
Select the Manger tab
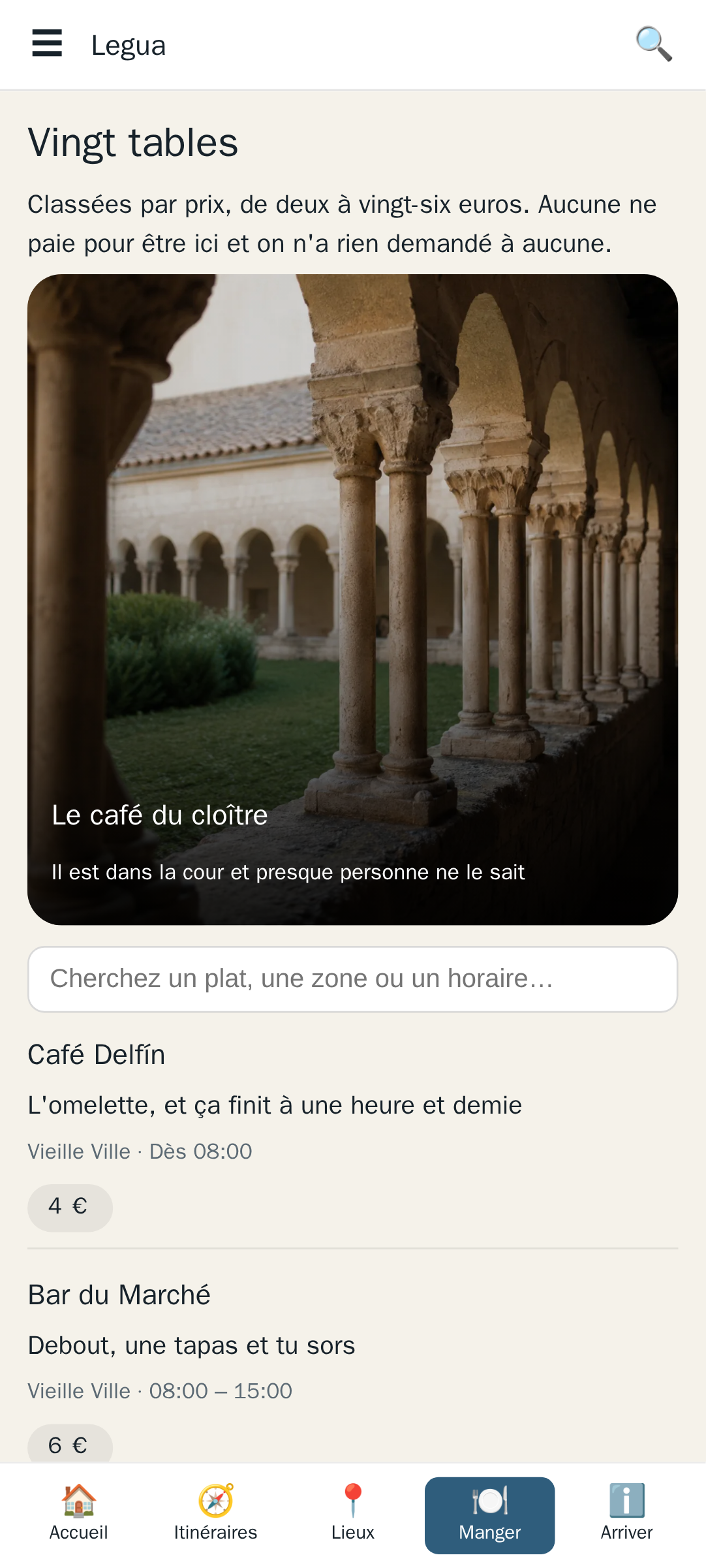pos(490,1515)
